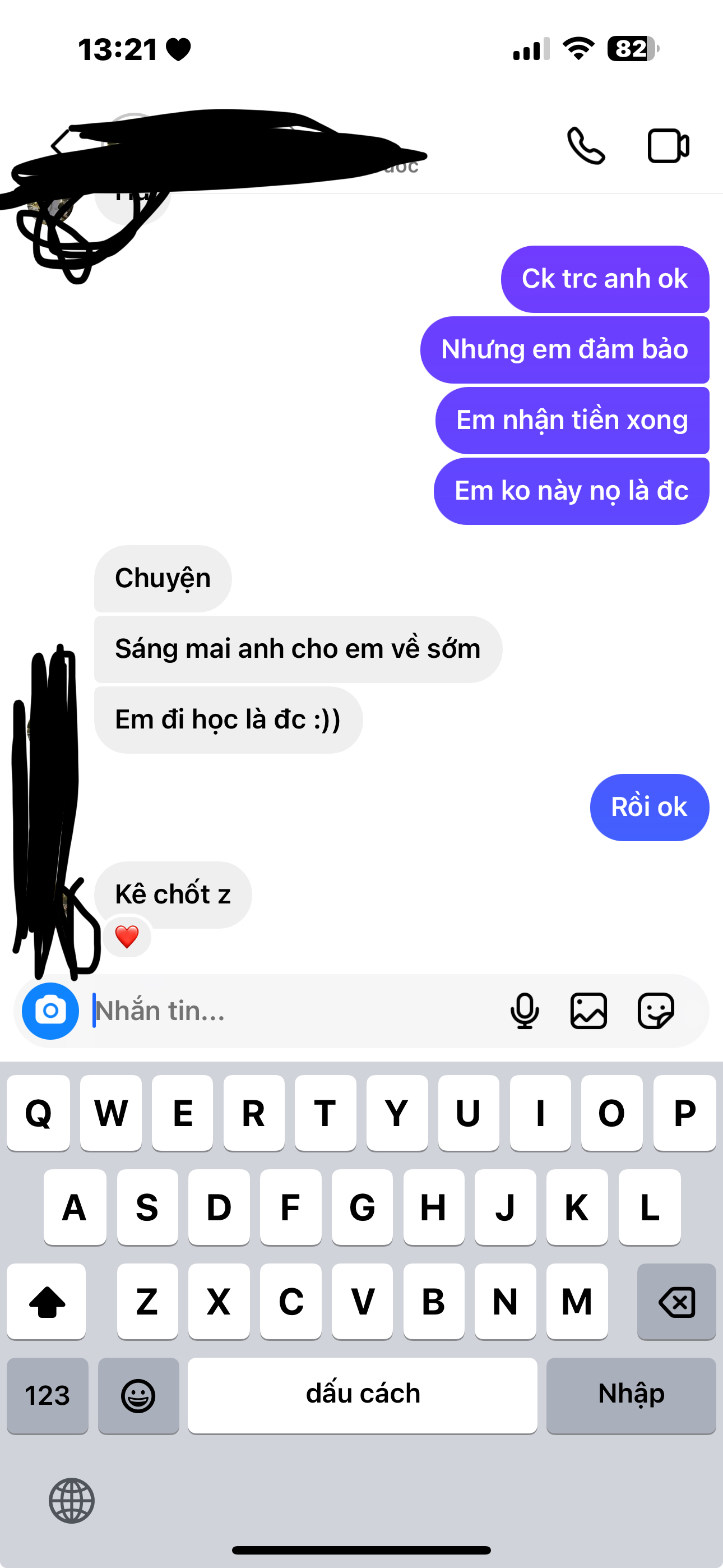Open the camera in the message bar
723x1568 pixels.
(x=50, y=1011)
